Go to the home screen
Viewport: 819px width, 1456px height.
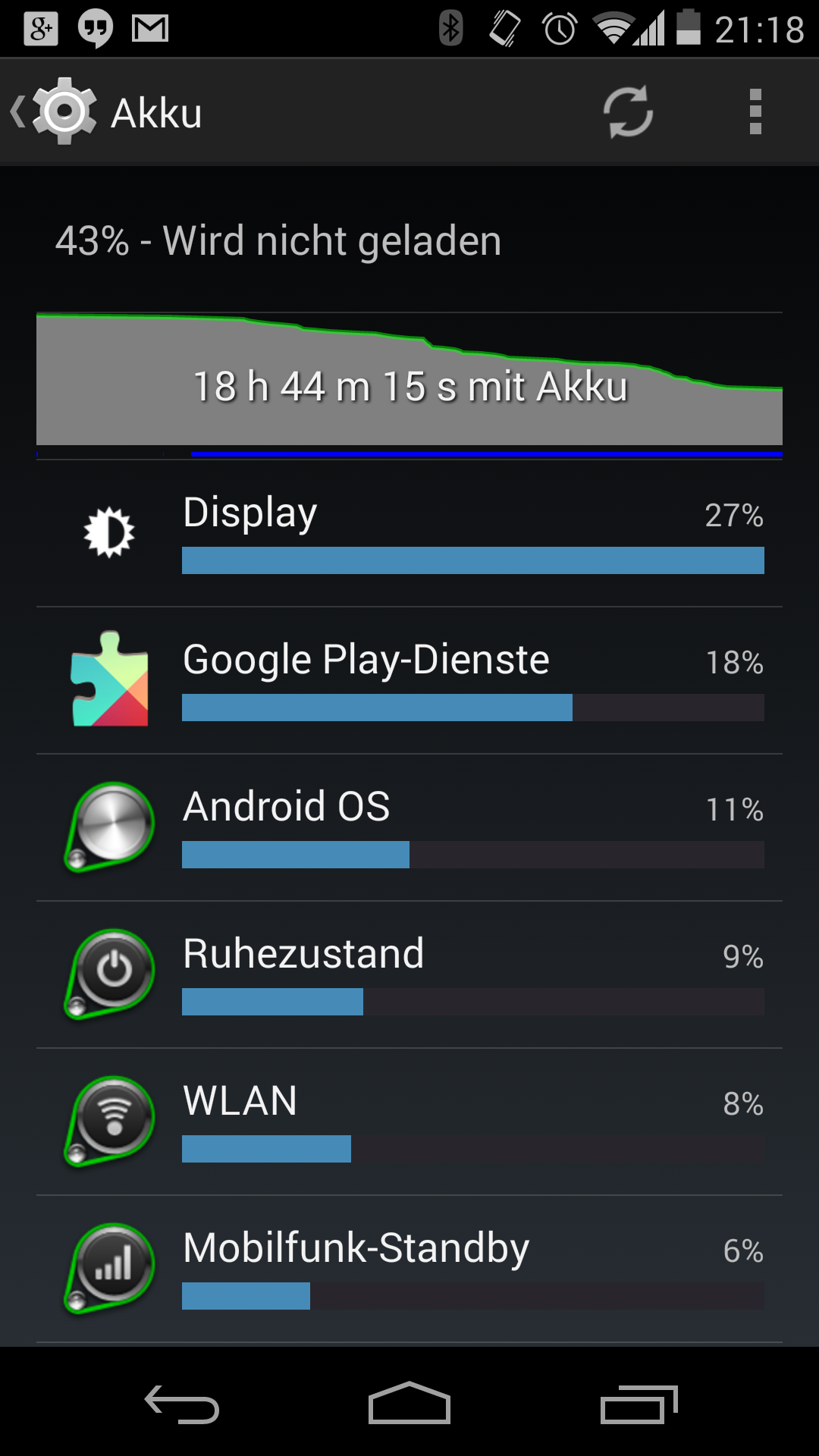(409, 1403)
